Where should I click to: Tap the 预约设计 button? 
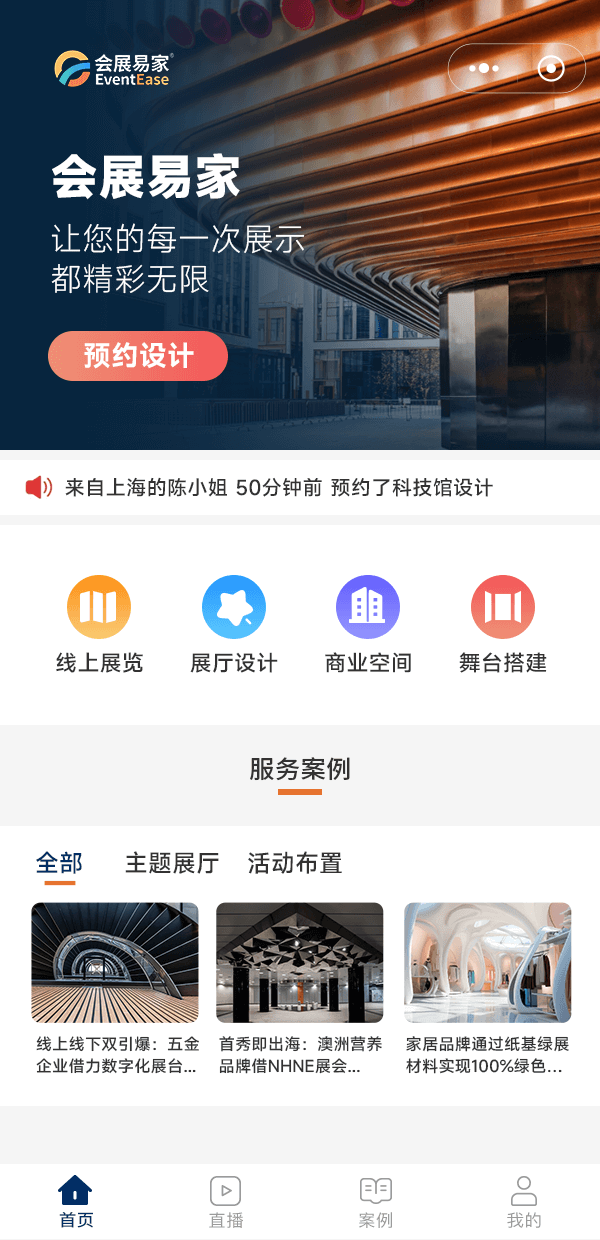click(x=138, y=356)
